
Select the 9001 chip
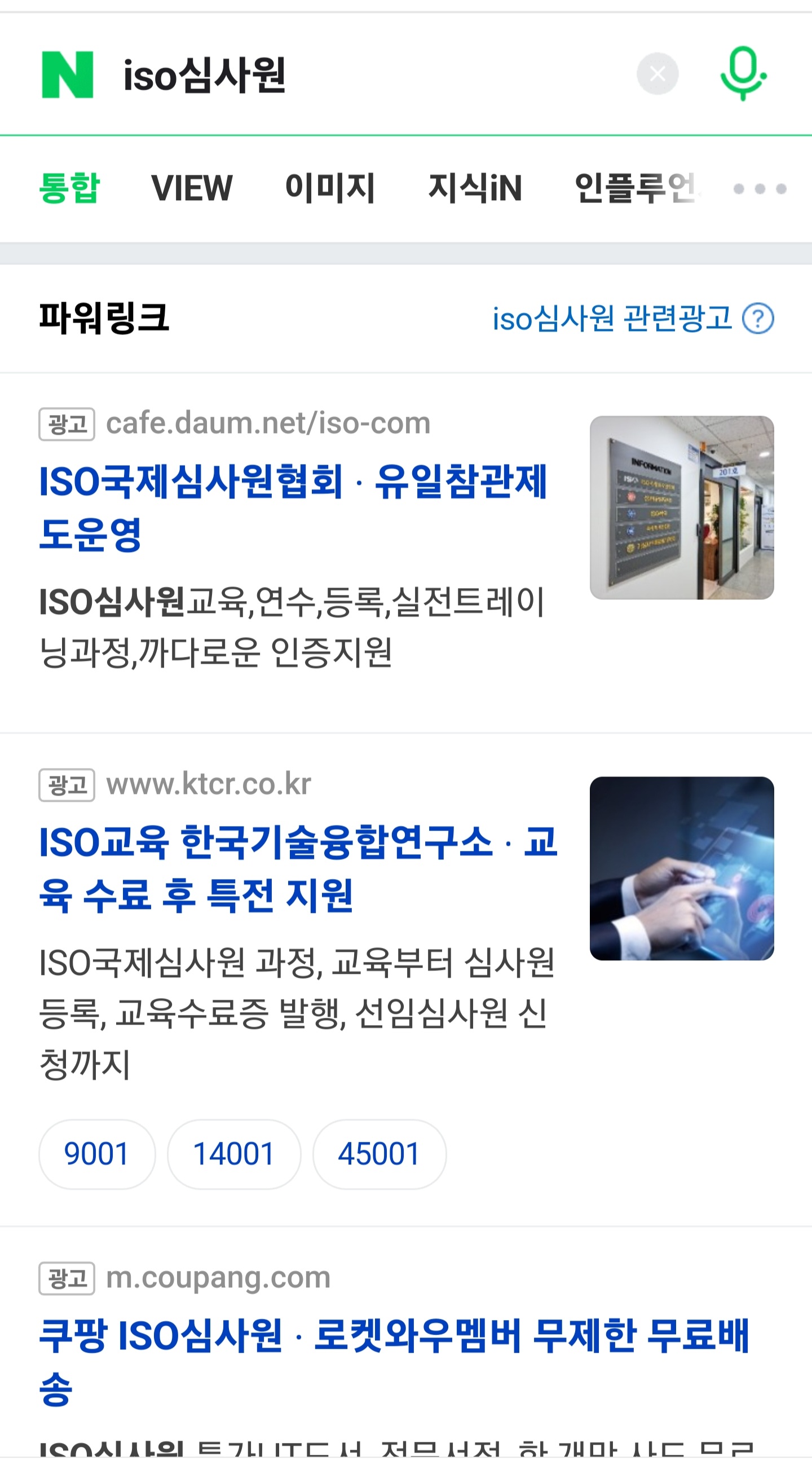point(96,1154)
